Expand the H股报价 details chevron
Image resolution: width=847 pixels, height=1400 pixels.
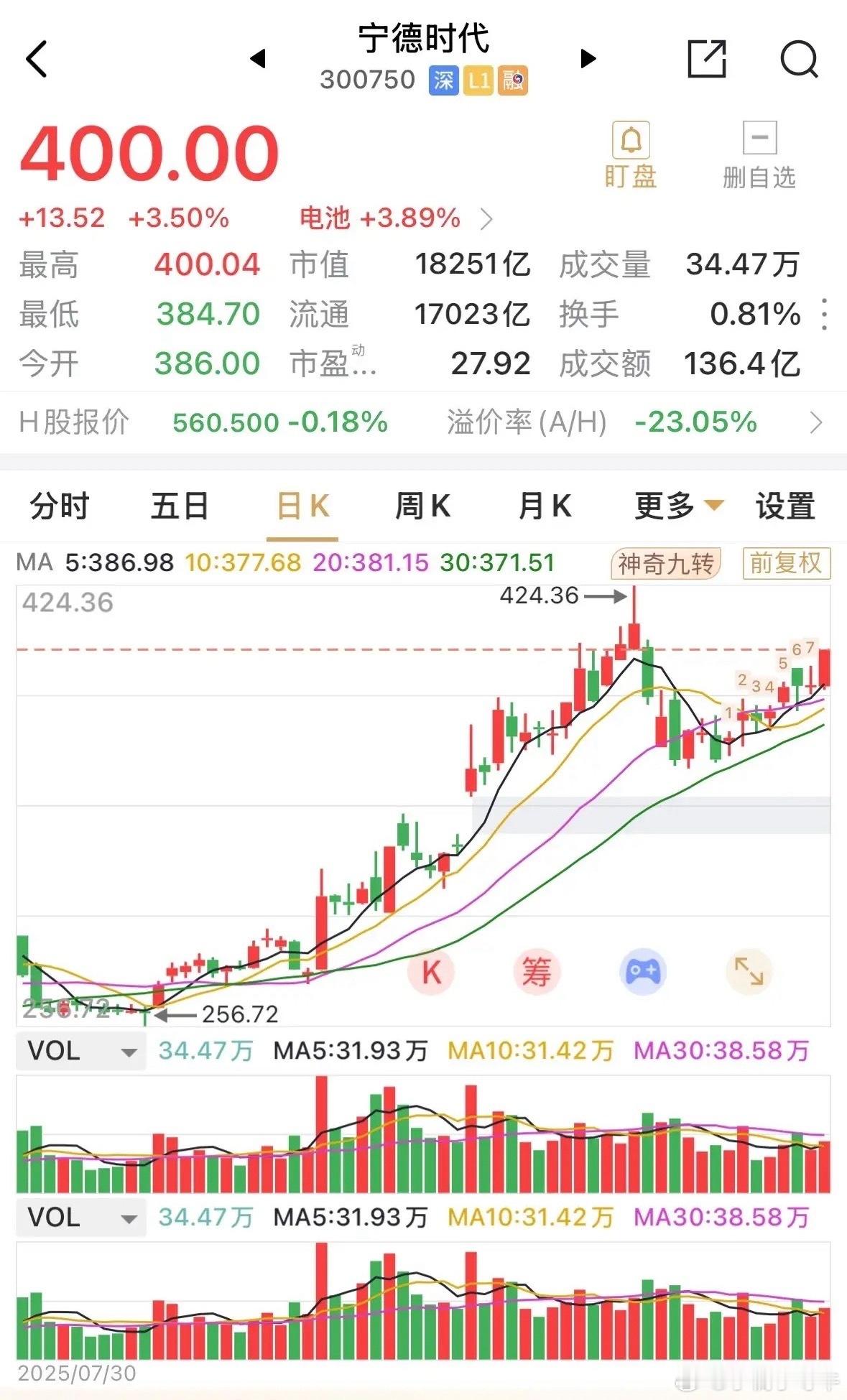click(818, 422)
